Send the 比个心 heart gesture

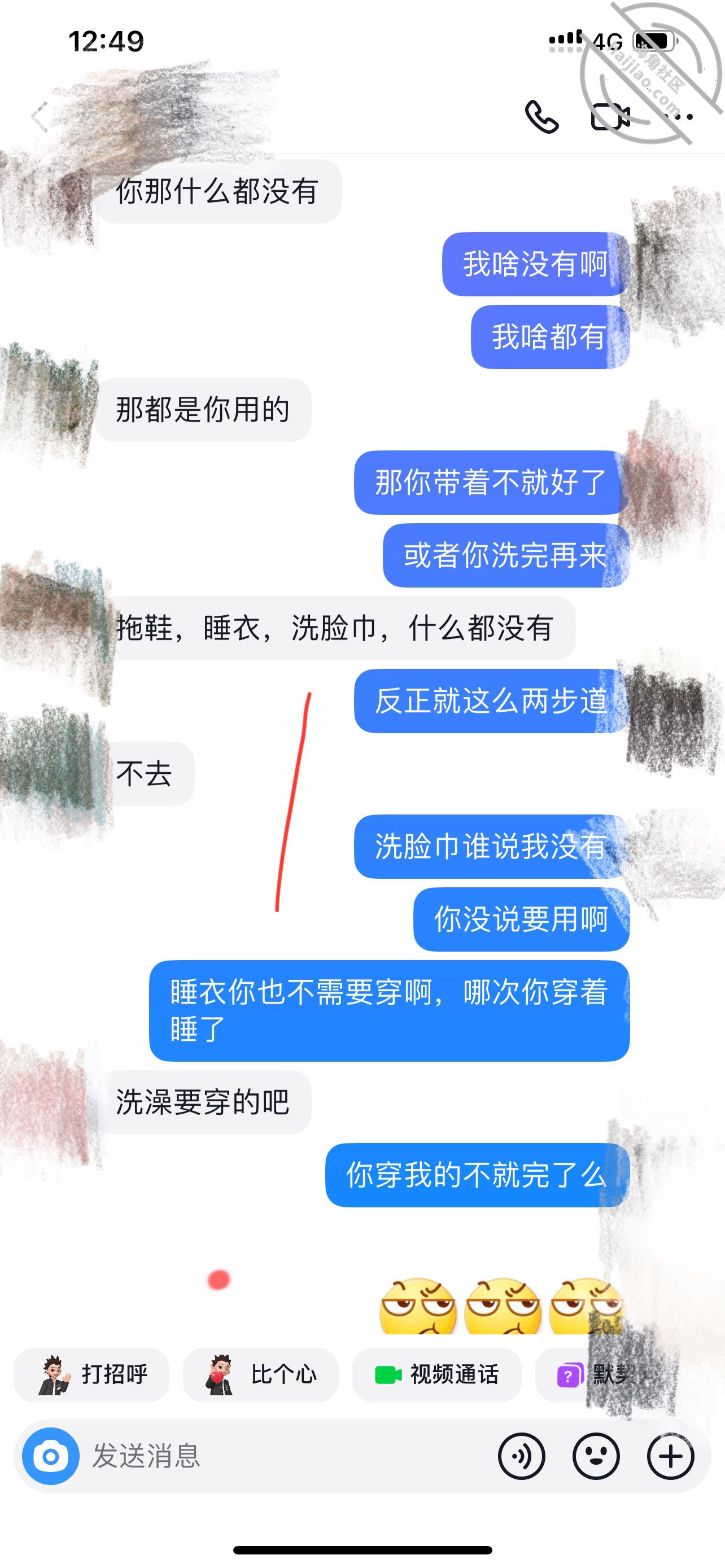pyautogui.click(x=260, y=1375)
